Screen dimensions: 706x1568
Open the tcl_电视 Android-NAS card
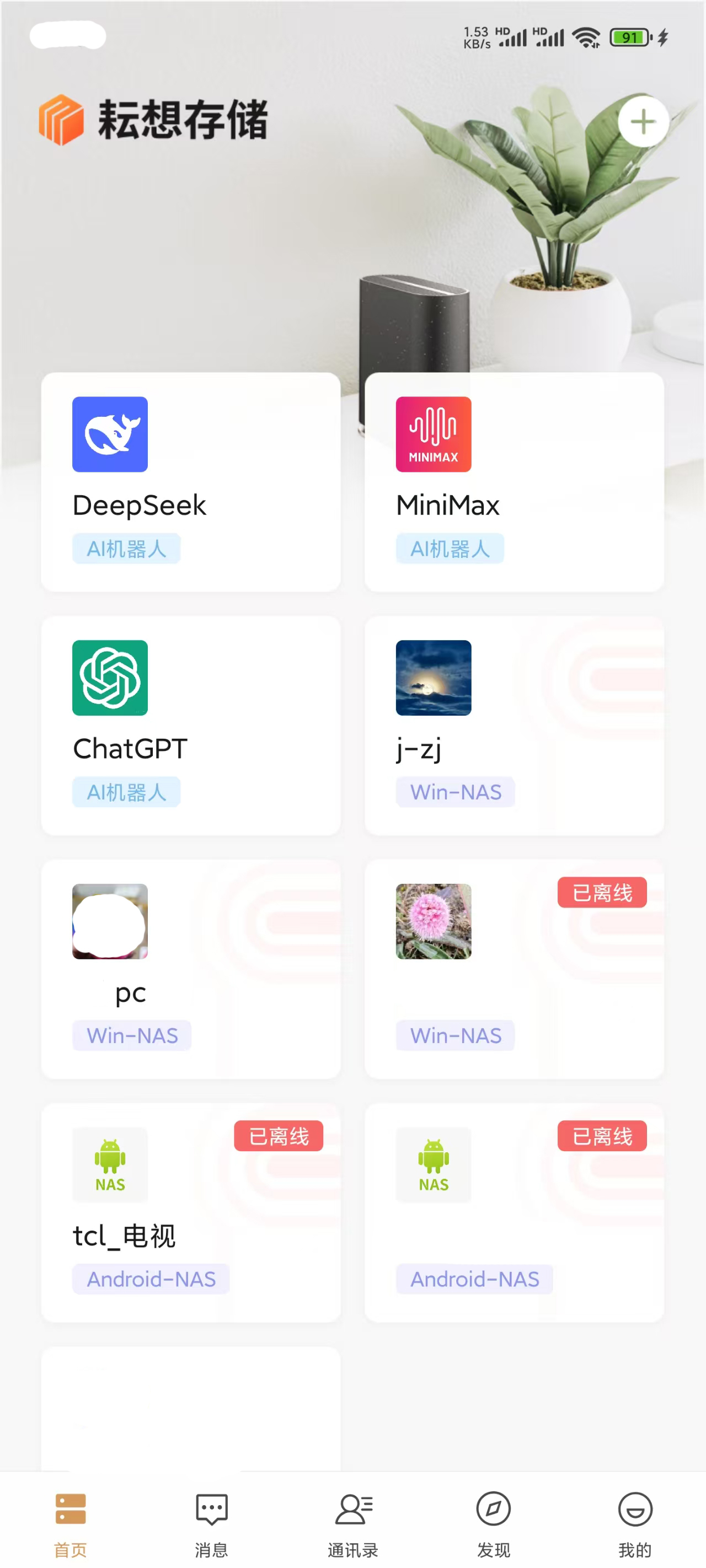[x=190, y=1212]
